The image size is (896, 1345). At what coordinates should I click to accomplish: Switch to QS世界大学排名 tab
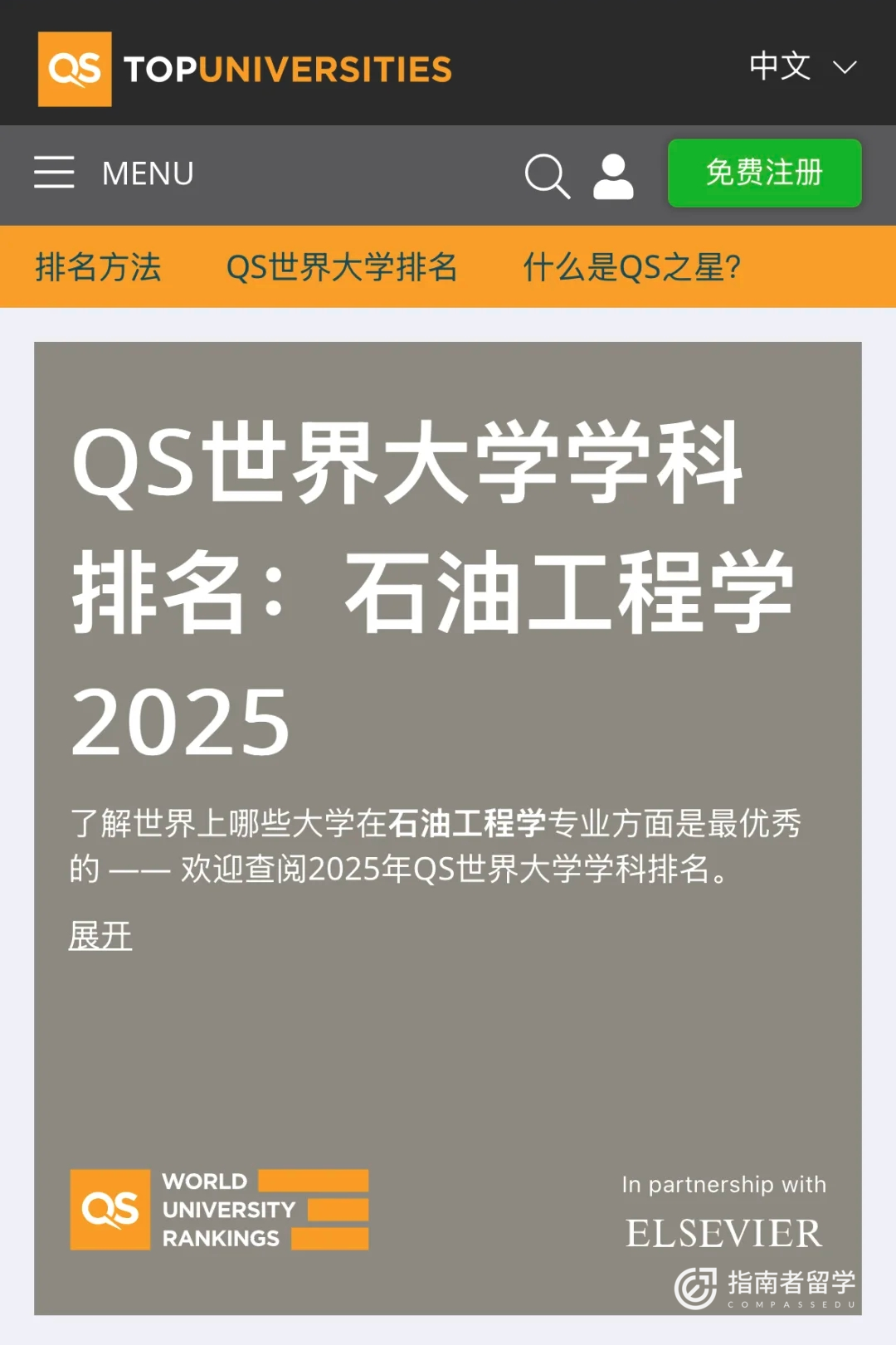click(341, 267)
